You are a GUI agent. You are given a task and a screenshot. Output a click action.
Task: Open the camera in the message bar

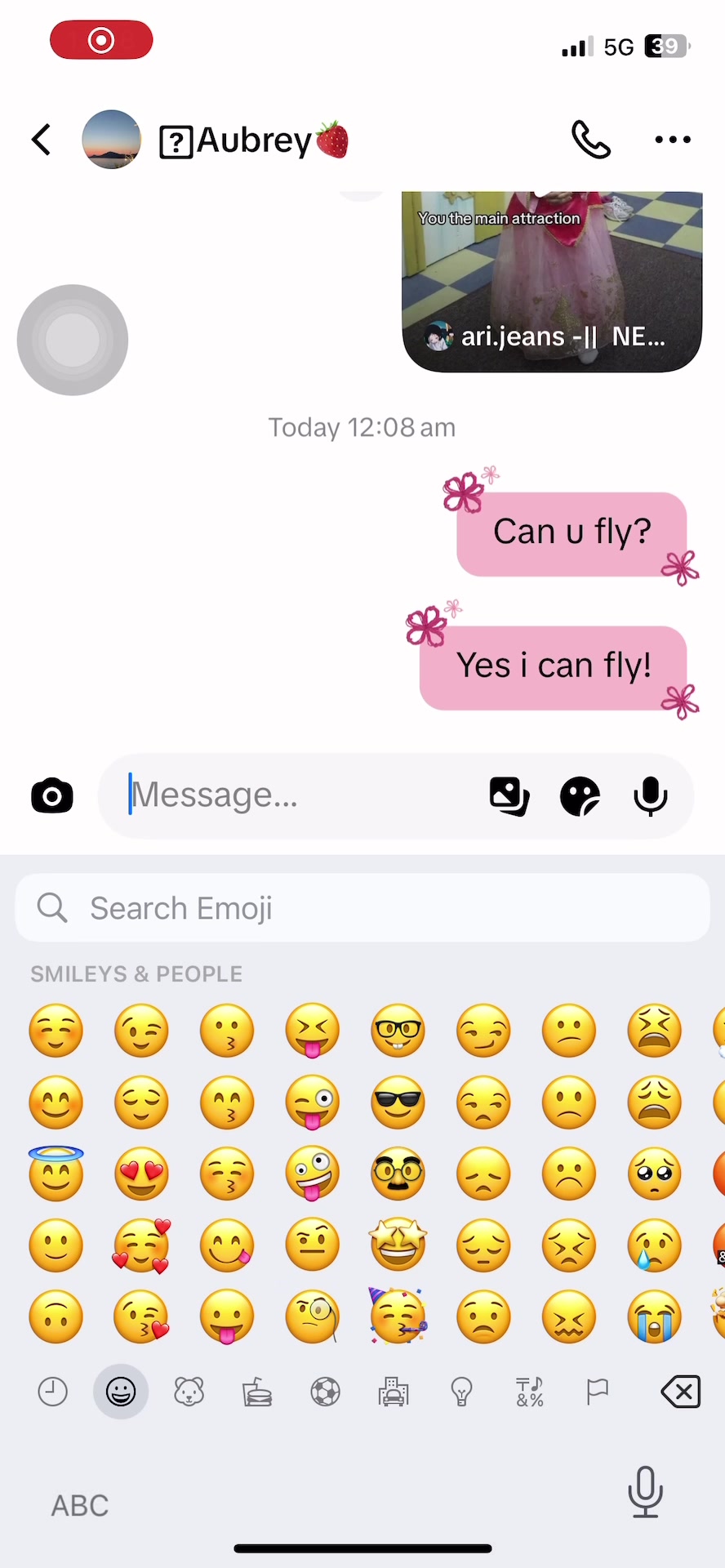point(52,795)
